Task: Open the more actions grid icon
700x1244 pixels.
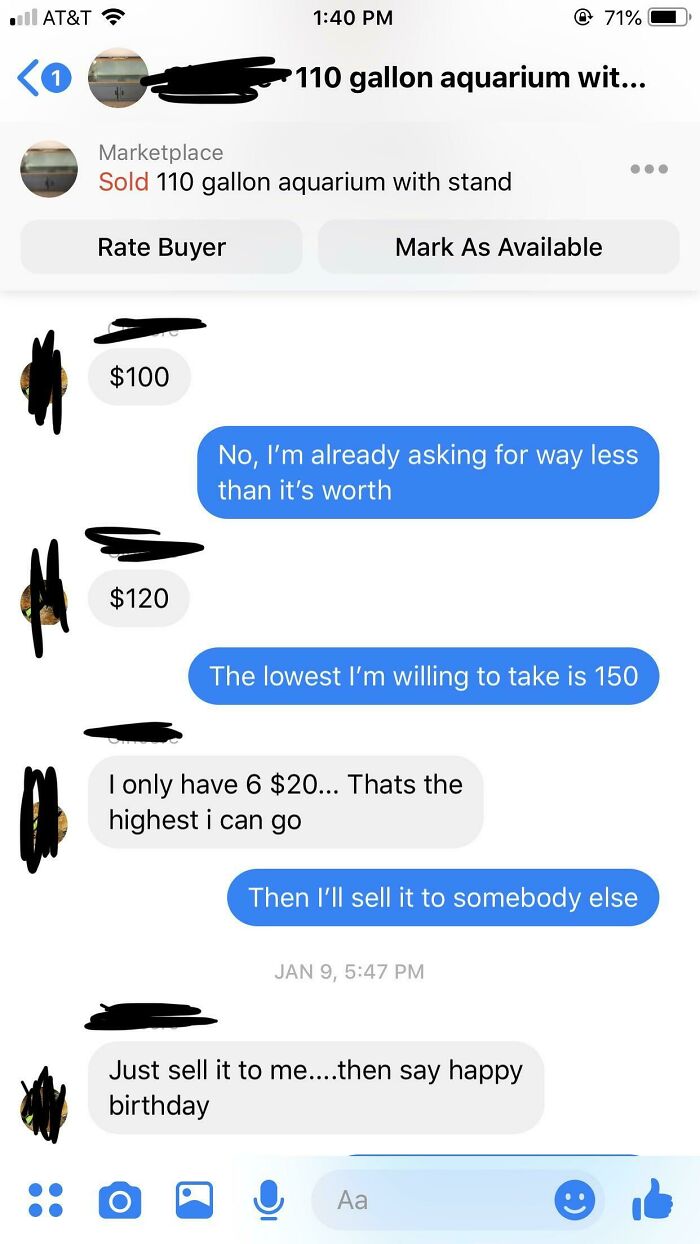Action: (x=46, y=1200)
